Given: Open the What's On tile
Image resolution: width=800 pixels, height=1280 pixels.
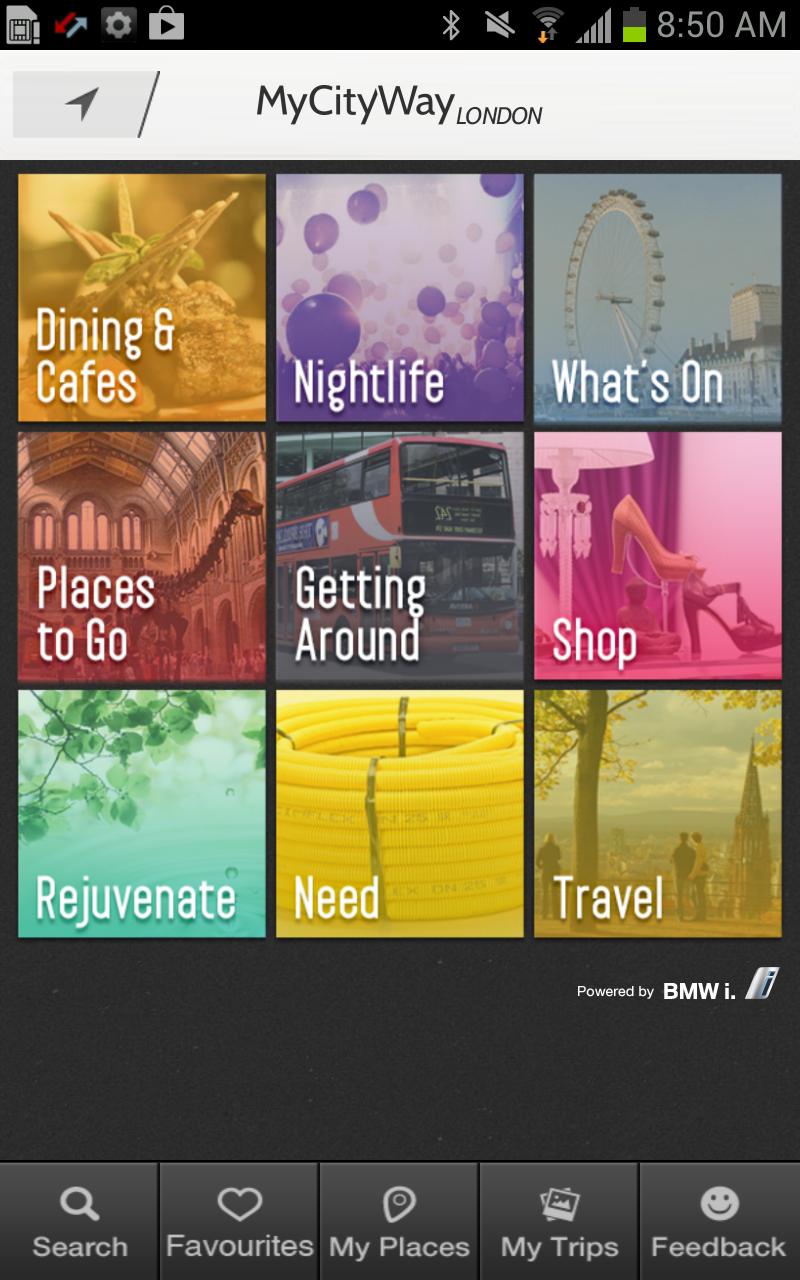Looking at the screenshot, I should coord(657,298).
